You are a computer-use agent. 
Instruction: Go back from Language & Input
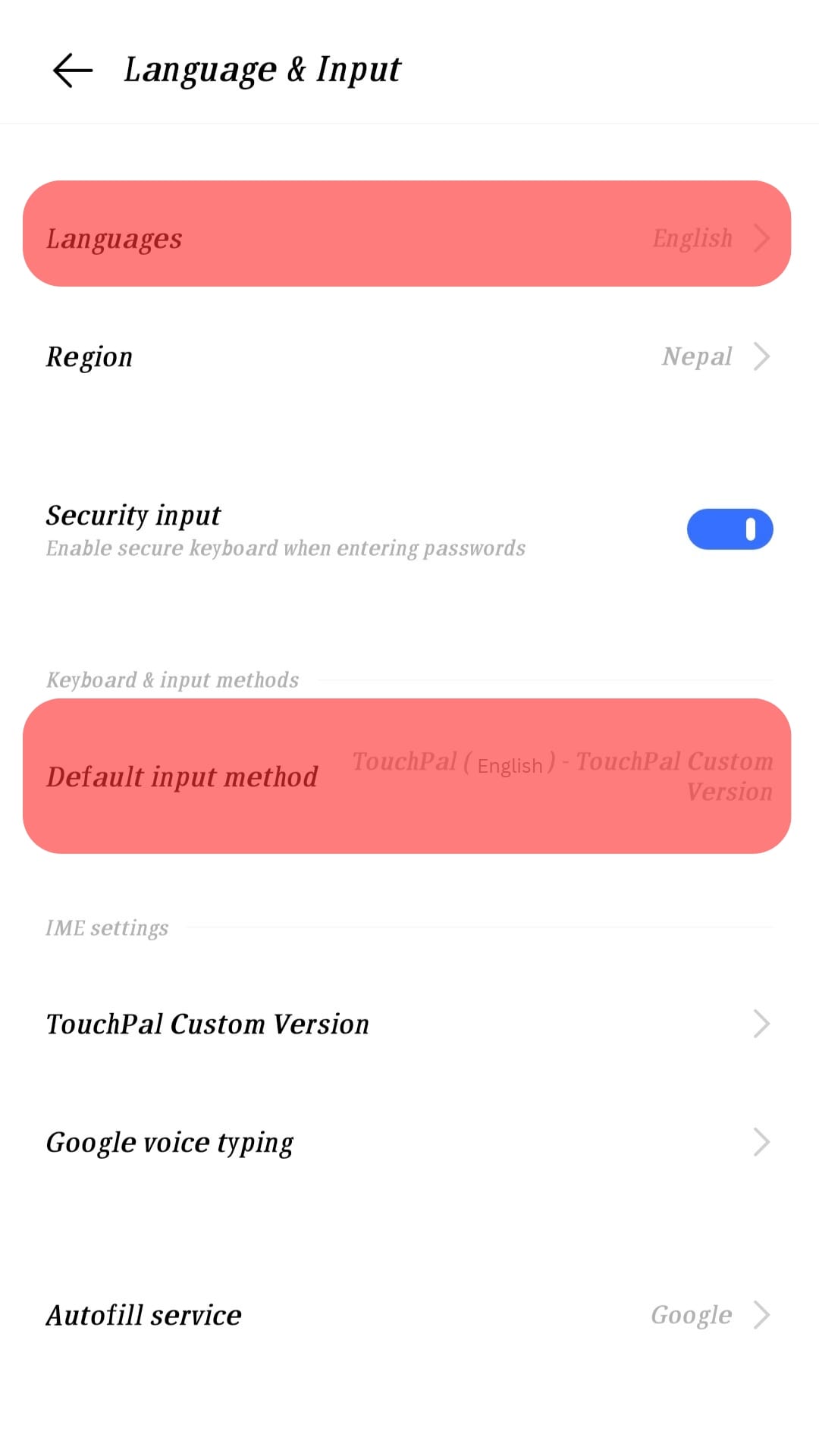[73, 71]
